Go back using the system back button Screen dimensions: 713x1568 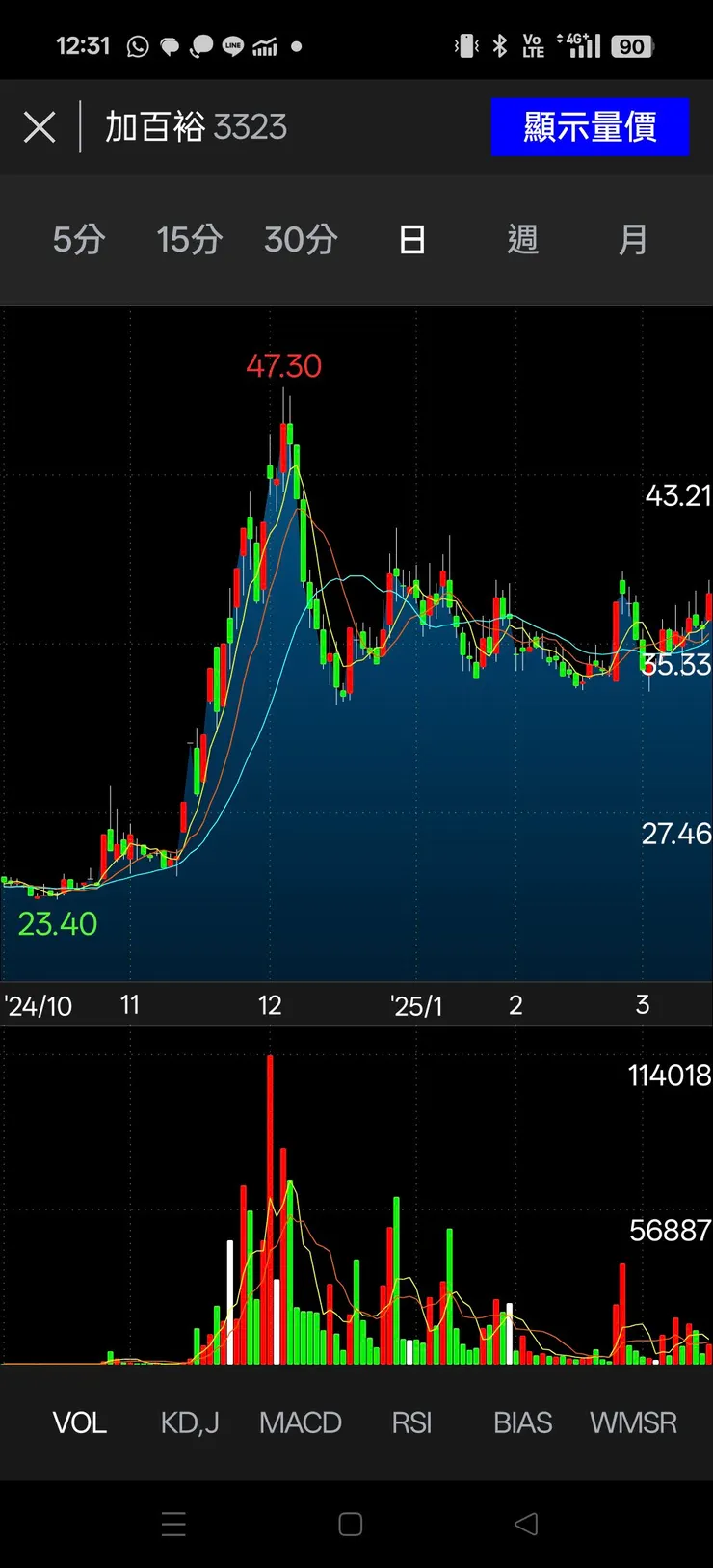(x=526, y=1524)
